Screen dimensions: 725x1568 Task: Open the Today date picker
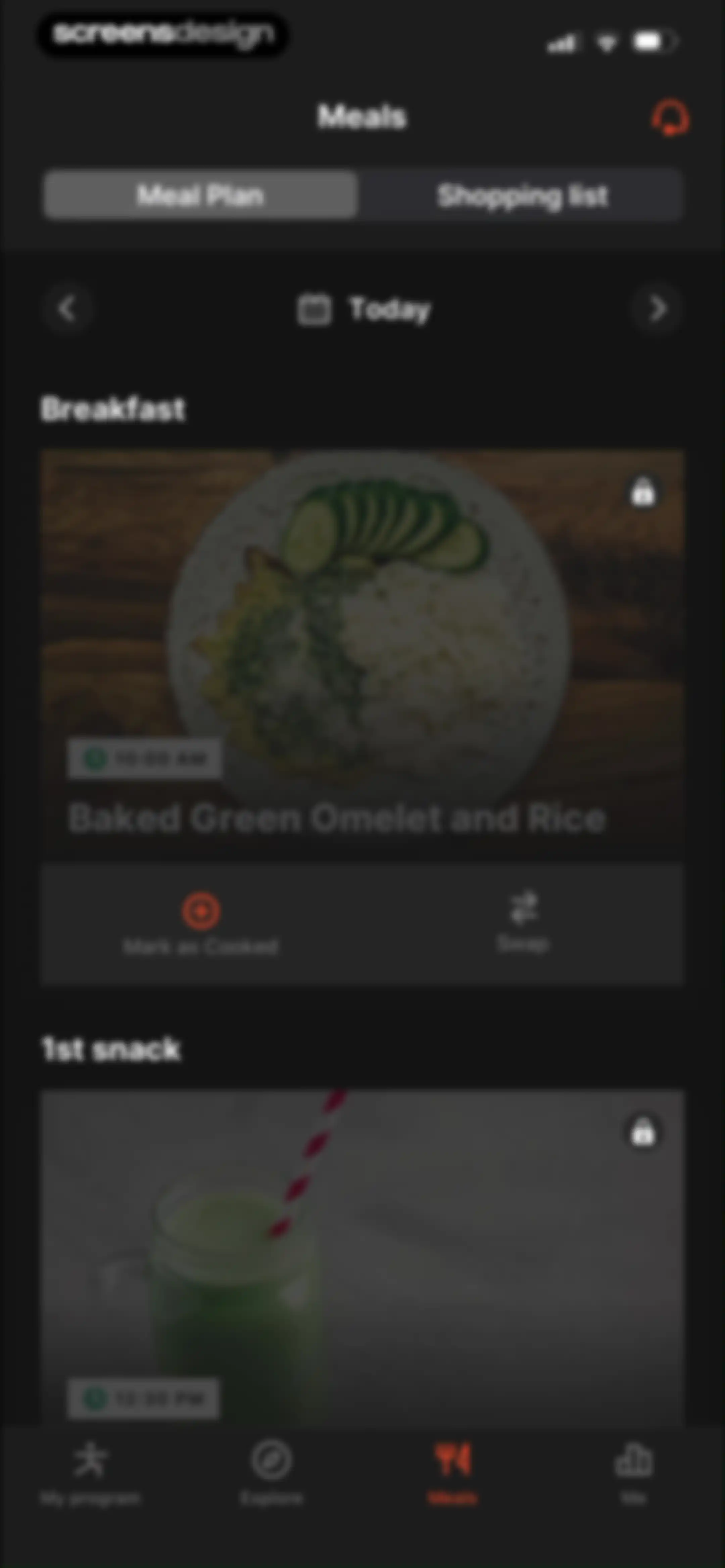click(364, 309)
